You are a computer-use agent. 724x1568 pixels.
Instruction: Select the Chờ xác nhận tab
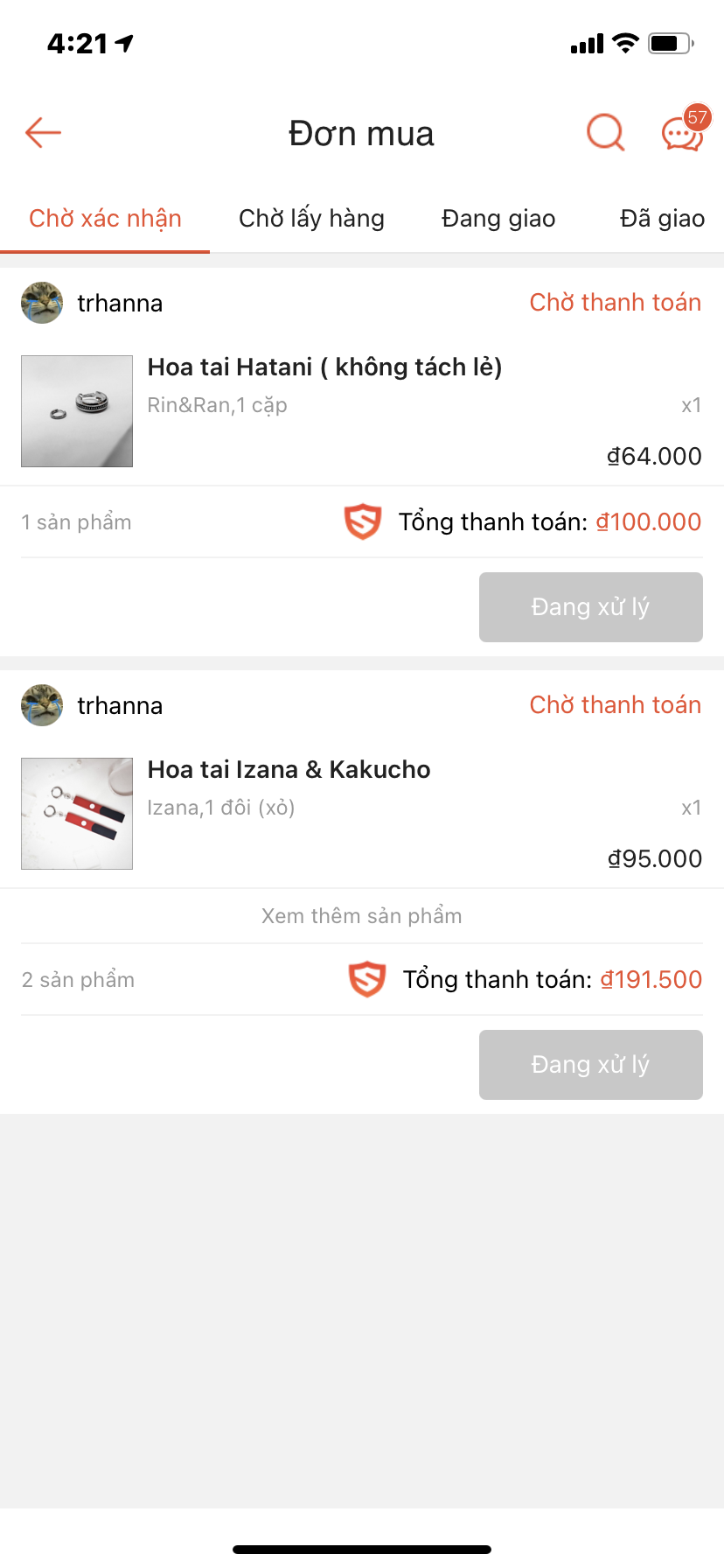(x=105, y=219)
